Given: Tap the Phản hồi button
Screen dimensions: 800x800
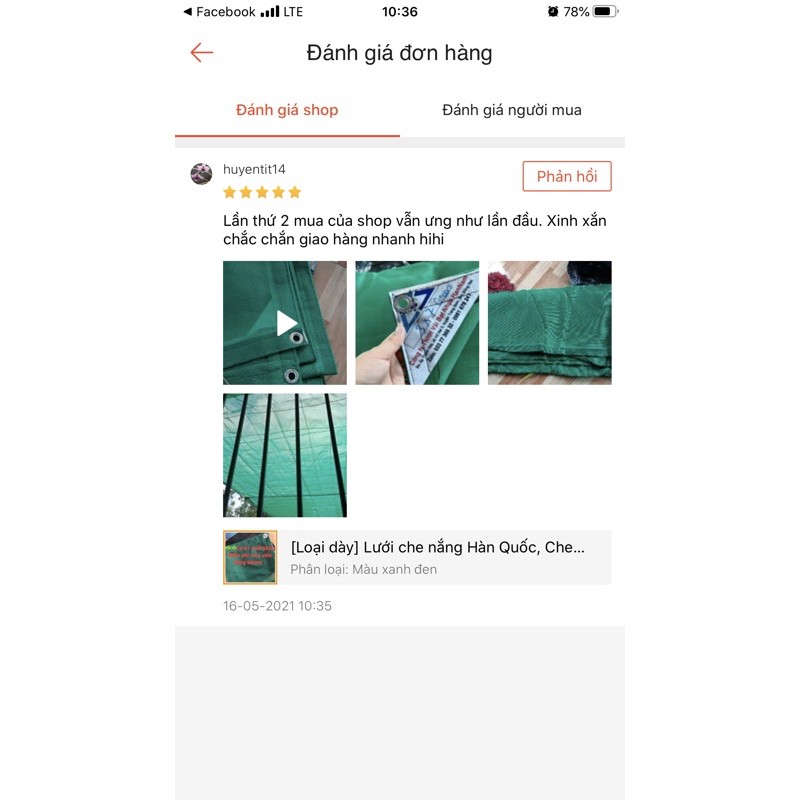Looking at the screenshot, I should [566, 176].
